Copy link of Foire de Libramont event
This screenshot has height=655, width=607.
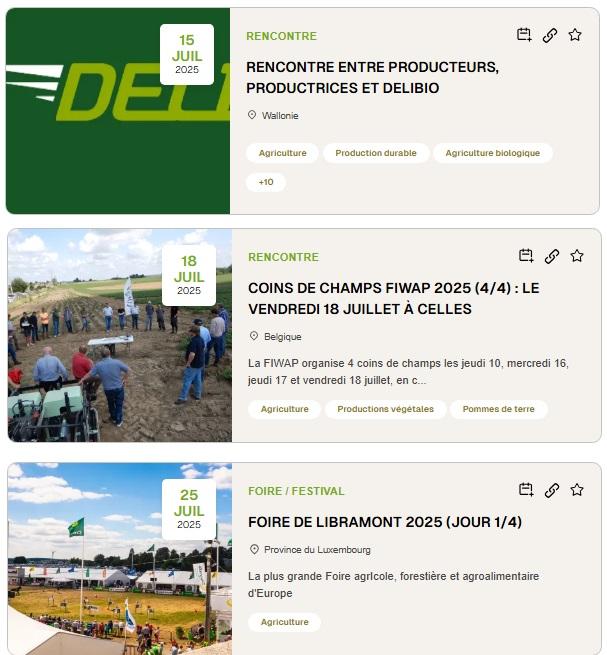[x=551, y=490]
